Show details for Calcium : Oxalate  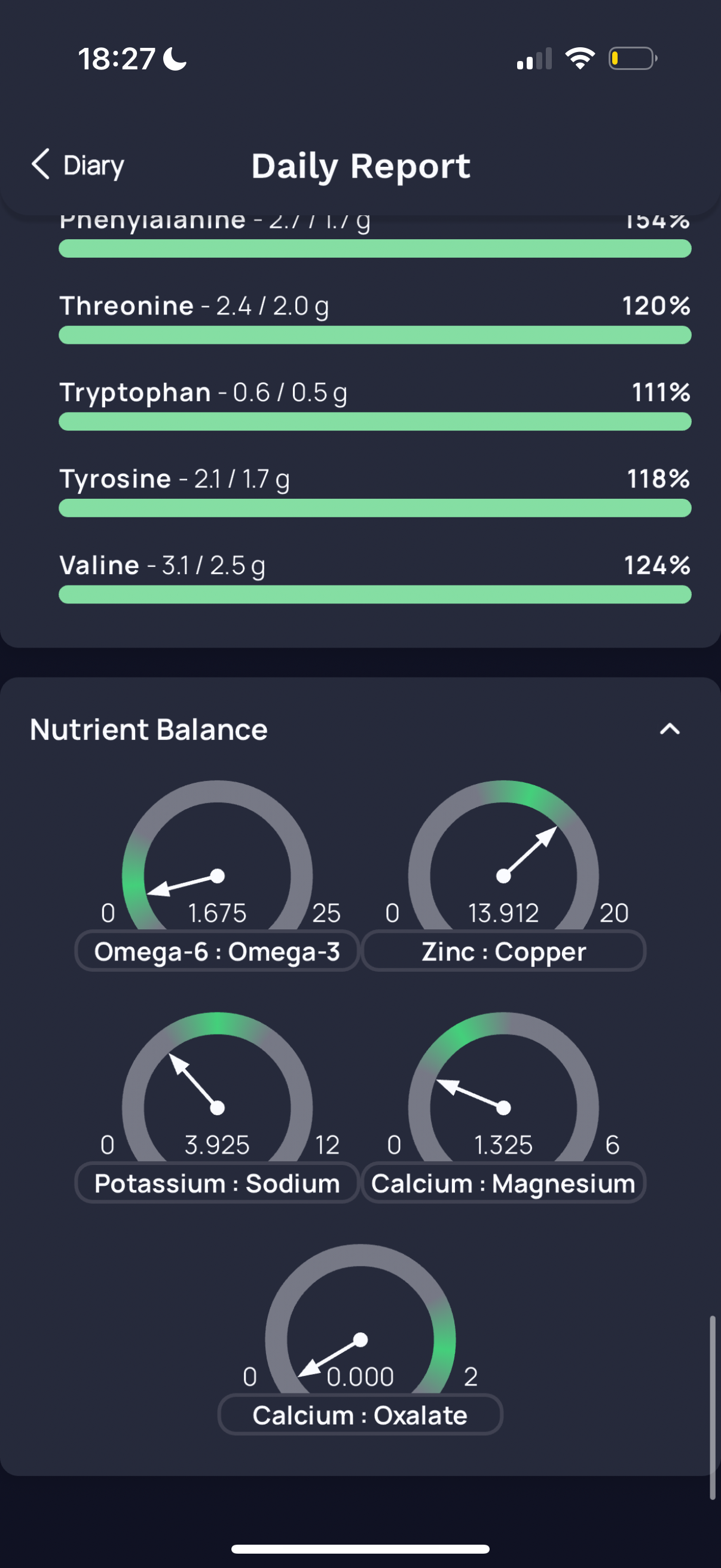(x=360, y=1416)
